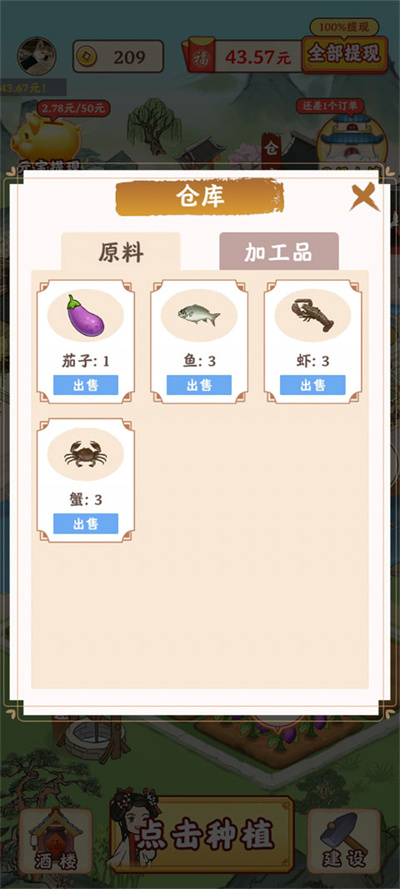Image resolution: width=400 pixels, height=889 pixels.
Task: Tap 出售 under 虾 shrimp
Action: pos(312,385)
